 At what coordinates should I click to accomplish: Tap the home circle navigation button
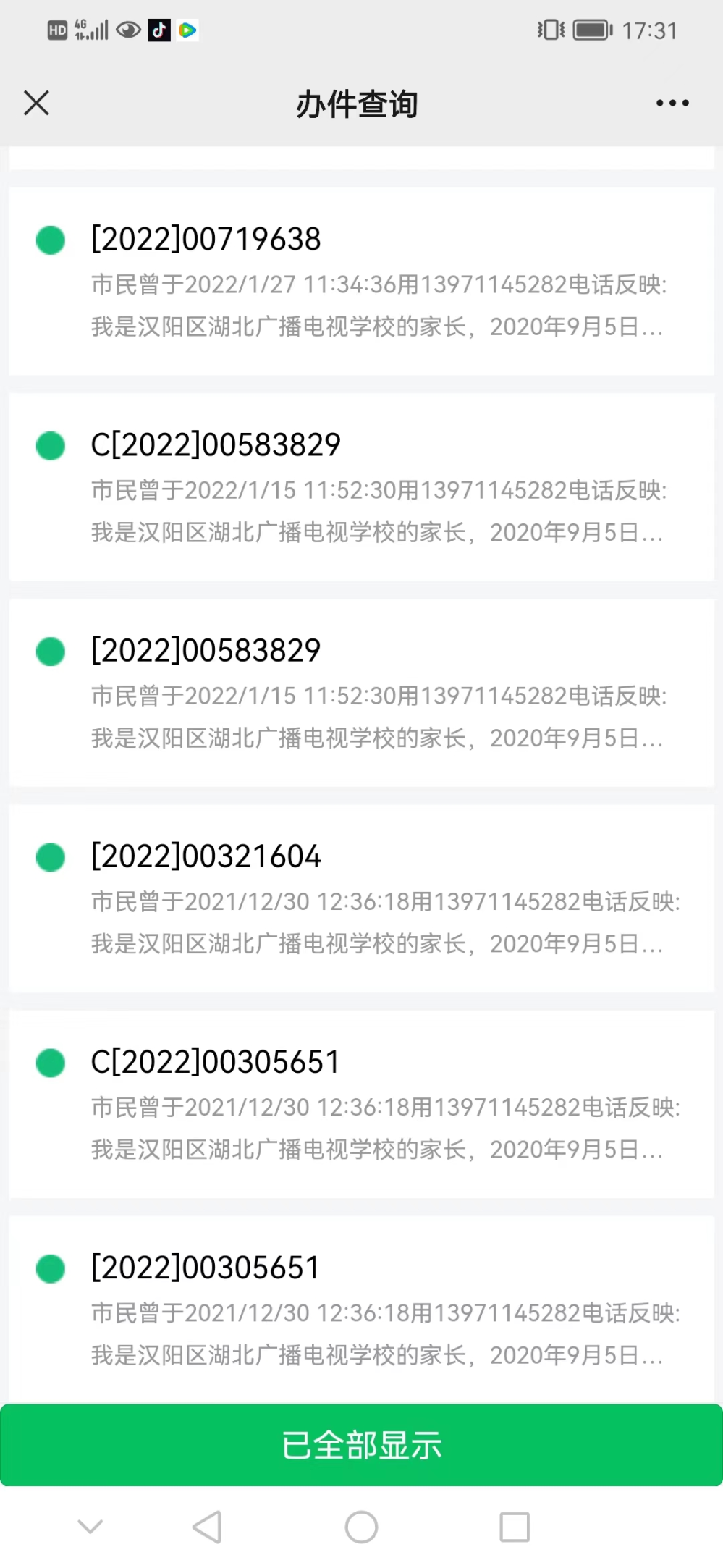[x=361, y=1526]
